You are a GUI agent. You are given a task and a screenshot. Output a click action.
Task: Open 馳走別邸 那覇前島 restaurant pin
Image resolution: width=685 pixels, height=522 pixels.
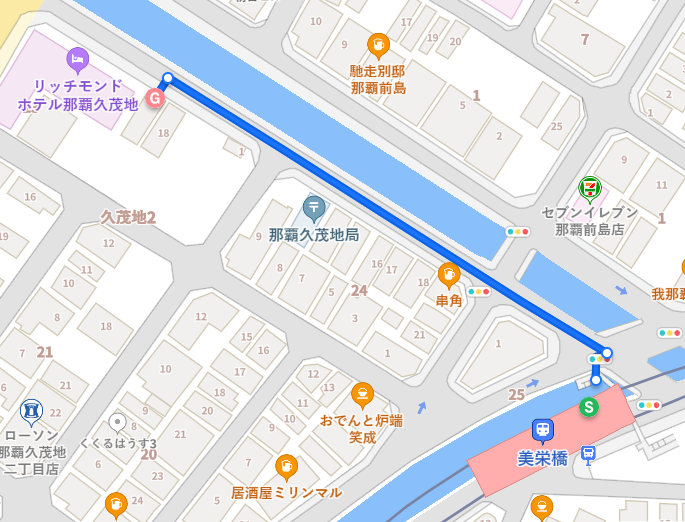click(378, 45)
